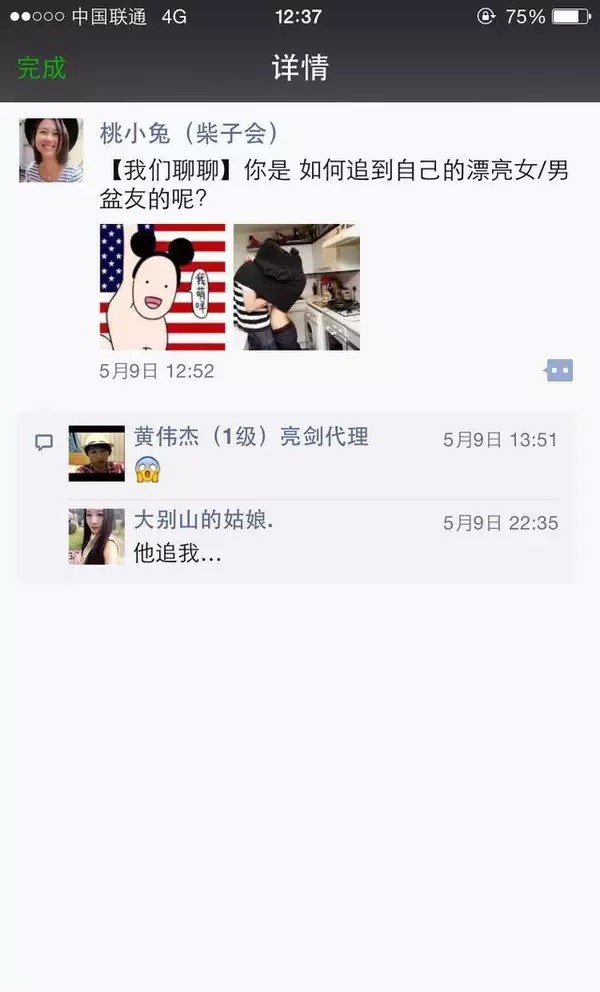
Task: Open the like and comment bubble icon
Action: [x=559, y=371]
